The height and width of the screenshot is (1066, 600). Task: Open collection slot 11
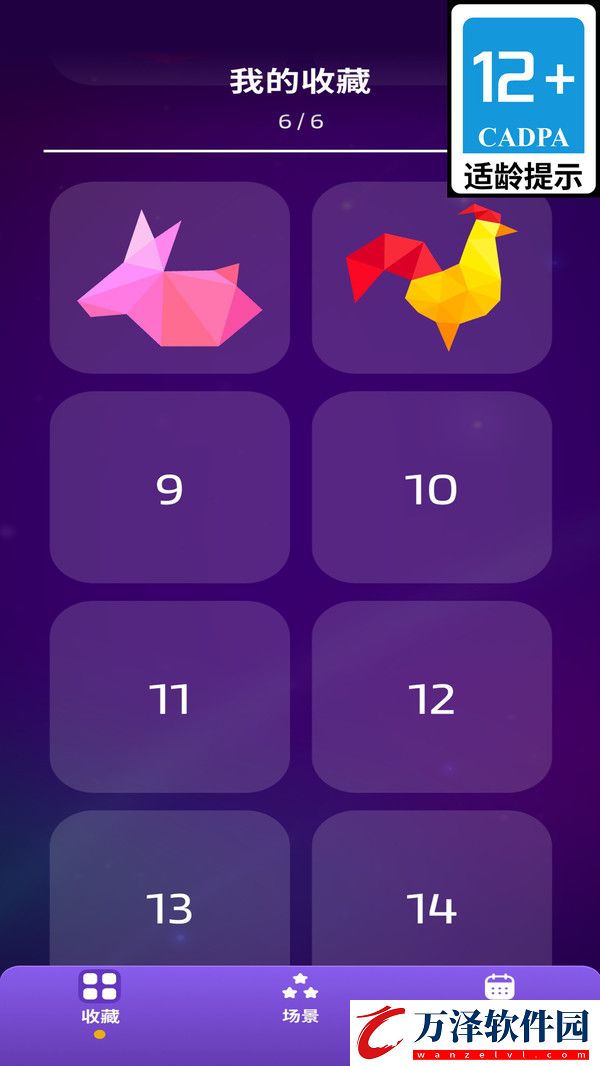[x=170, y=697]
